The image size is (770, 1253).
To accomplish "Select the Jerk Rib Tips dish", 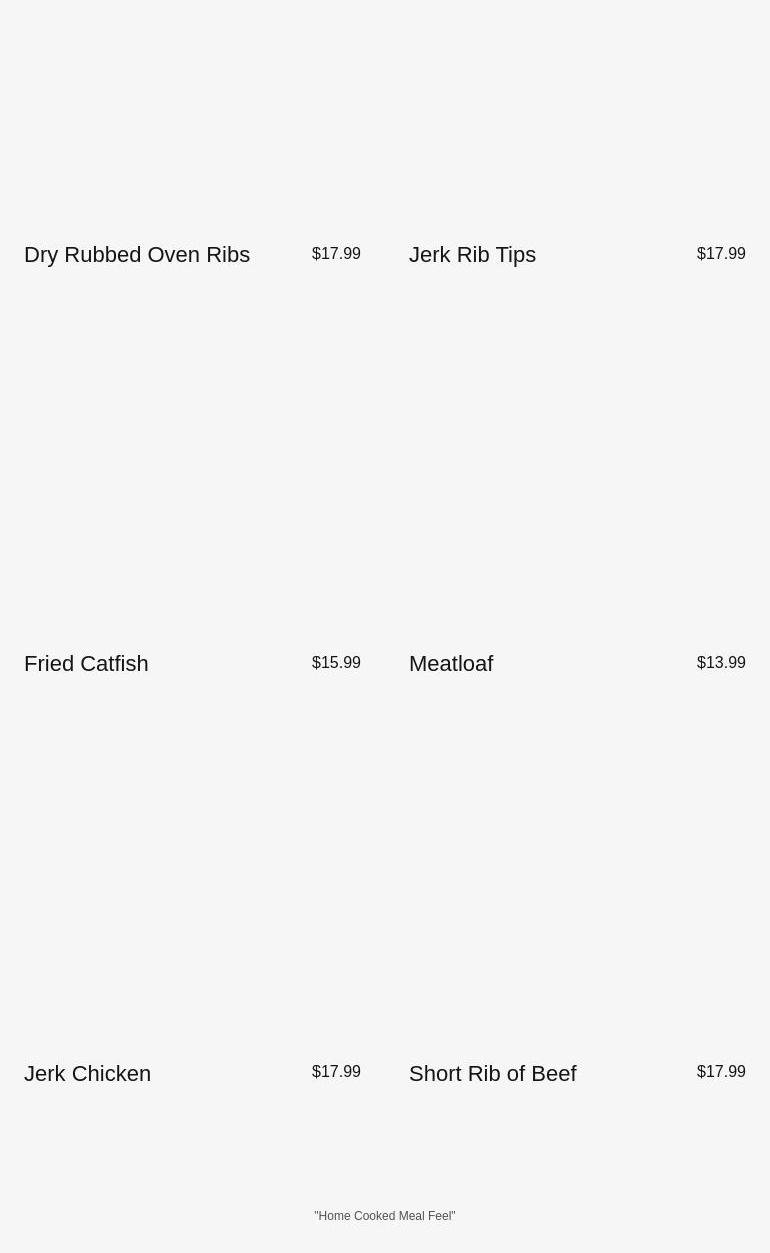I will (472, 255).
